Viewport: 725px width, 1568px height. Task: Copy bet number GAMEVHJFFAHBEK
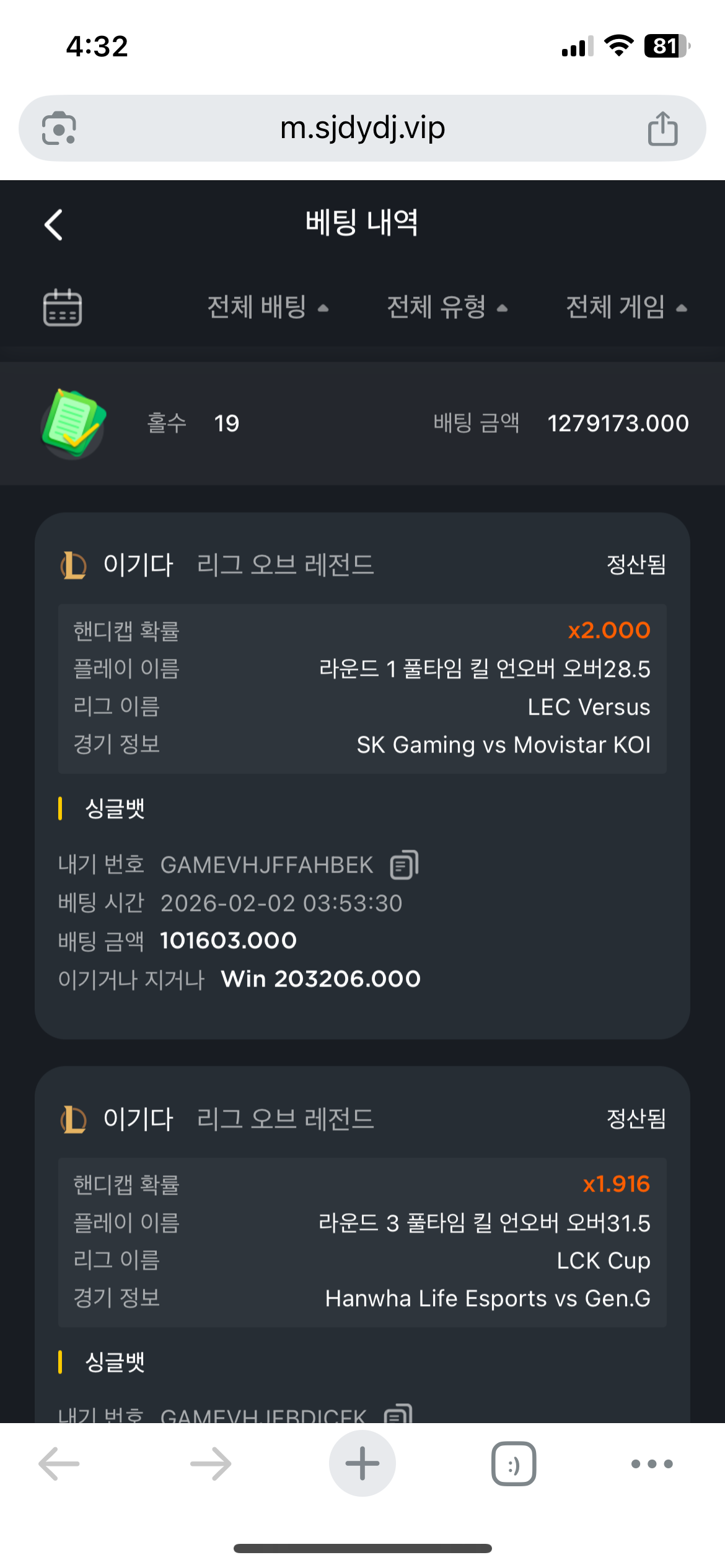point(404,865)
